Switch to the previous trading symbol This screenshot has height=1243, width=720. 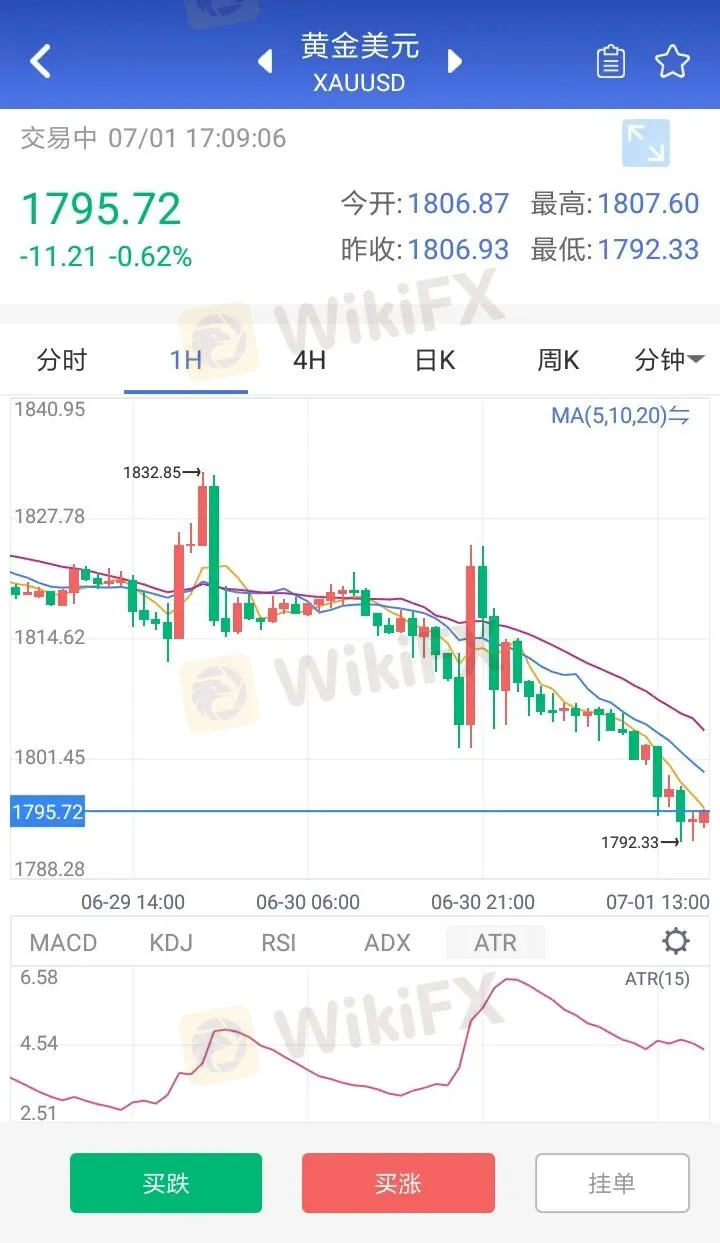[265, 62]
